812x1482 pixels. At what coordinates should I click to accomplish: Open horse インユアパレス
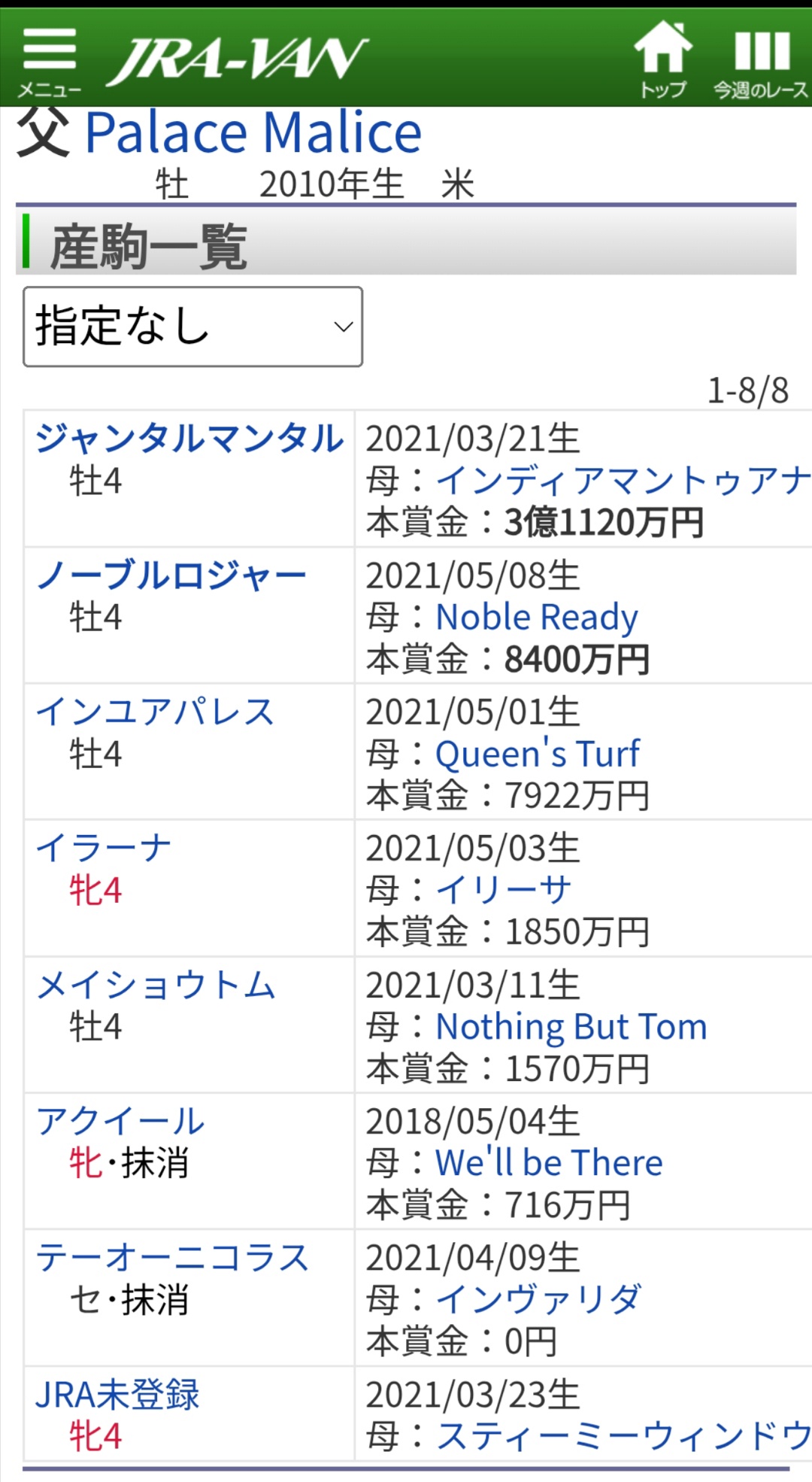156,712
